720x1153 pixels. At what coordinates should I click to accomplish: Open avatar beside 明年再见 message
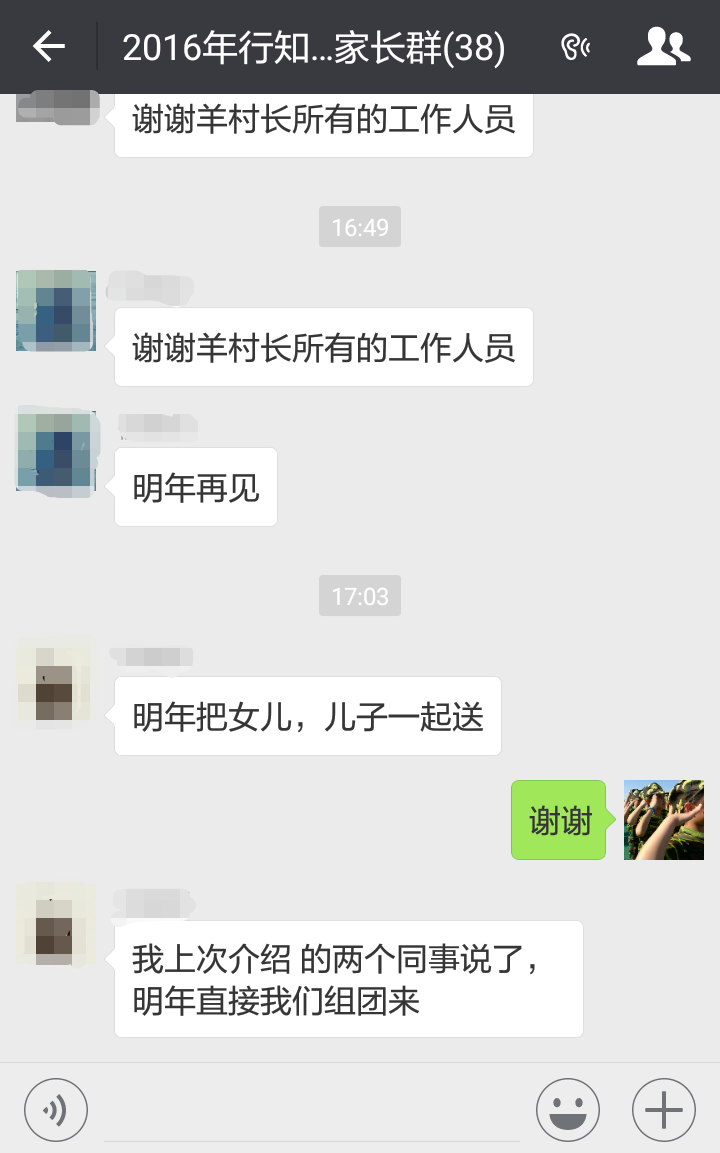56,451
